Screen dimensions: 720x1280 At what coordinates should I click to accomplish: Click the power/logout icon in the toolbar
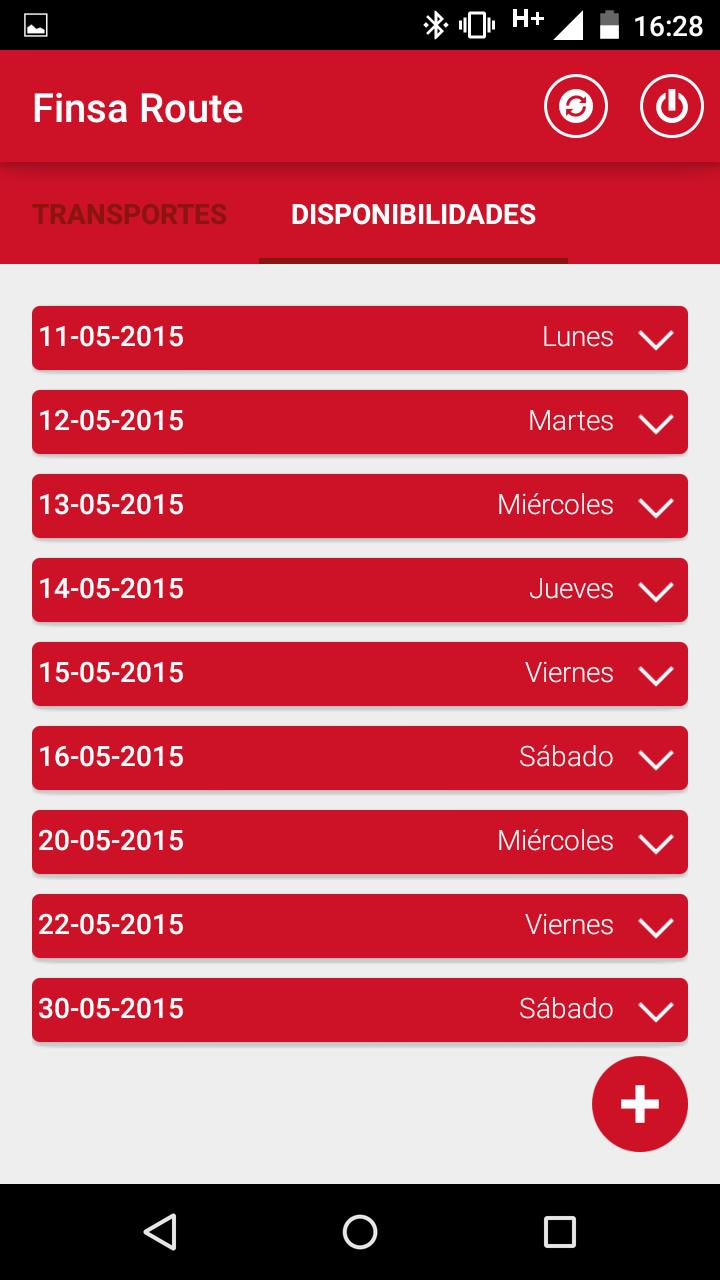tap(671, 104)
